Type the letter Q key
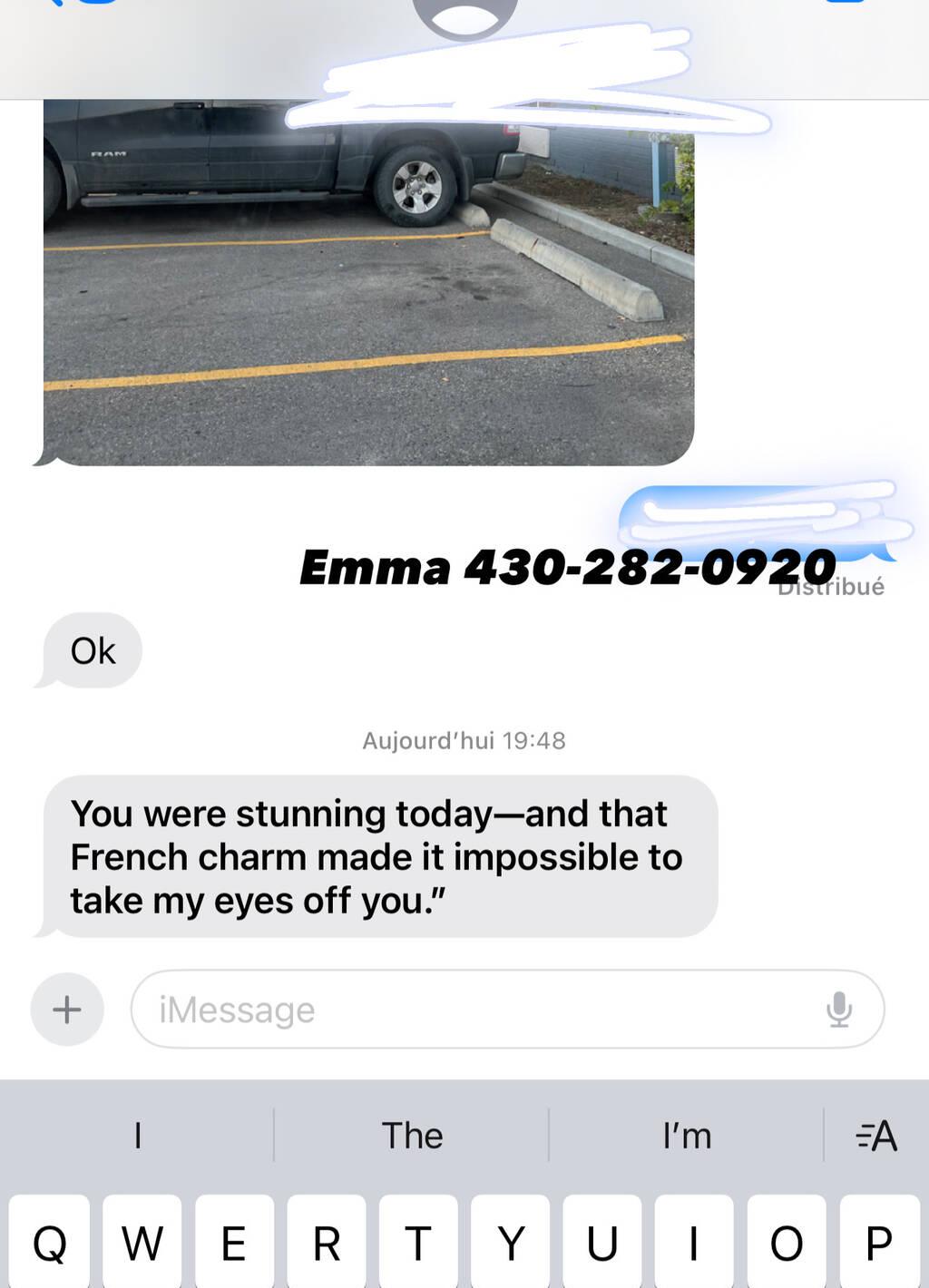Screen dimensions: 929x1288 click(49, 1243)
